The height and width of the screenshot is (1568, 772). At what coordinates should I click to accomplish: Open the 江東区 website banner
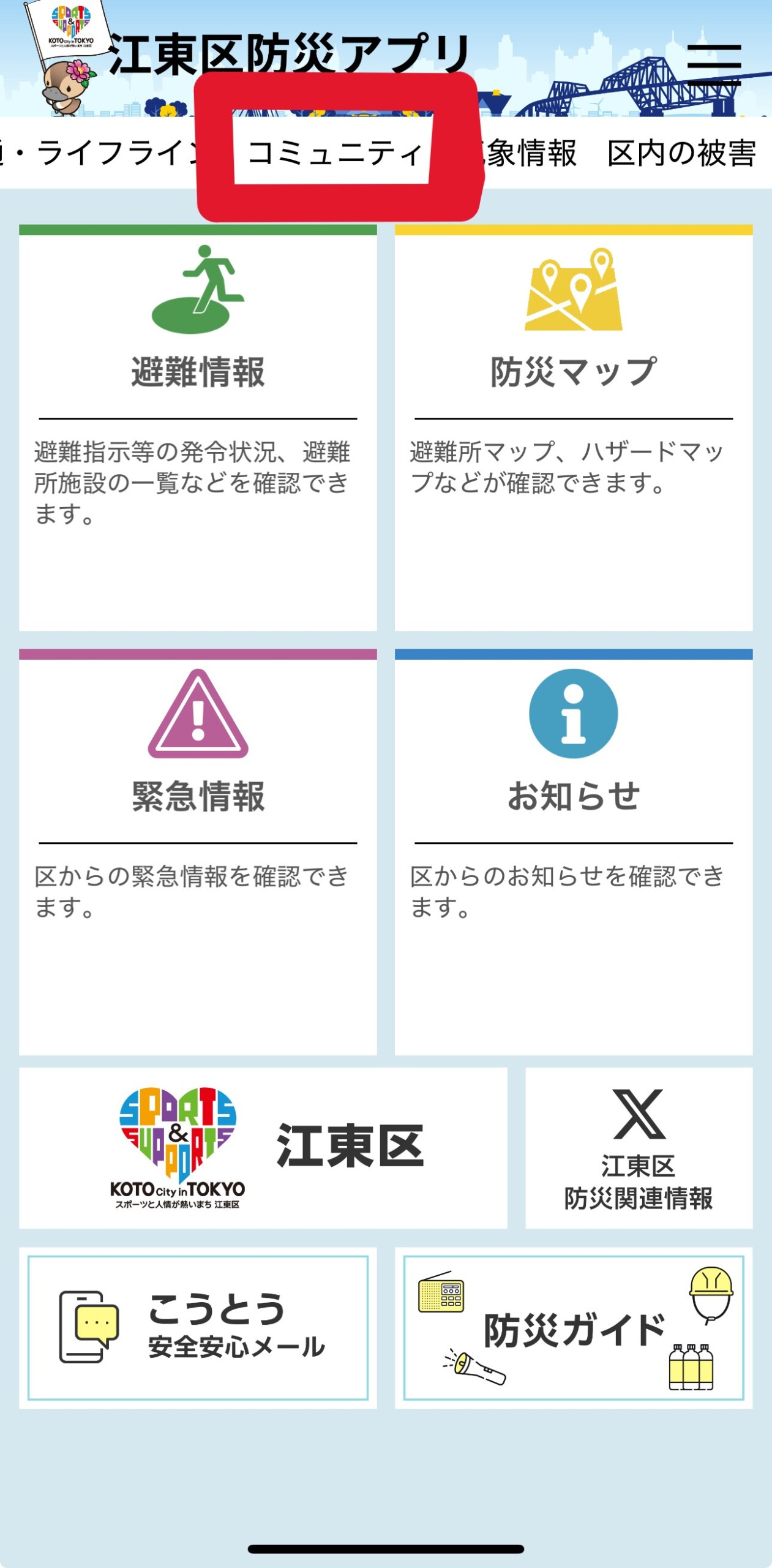tap(263, 1148)
